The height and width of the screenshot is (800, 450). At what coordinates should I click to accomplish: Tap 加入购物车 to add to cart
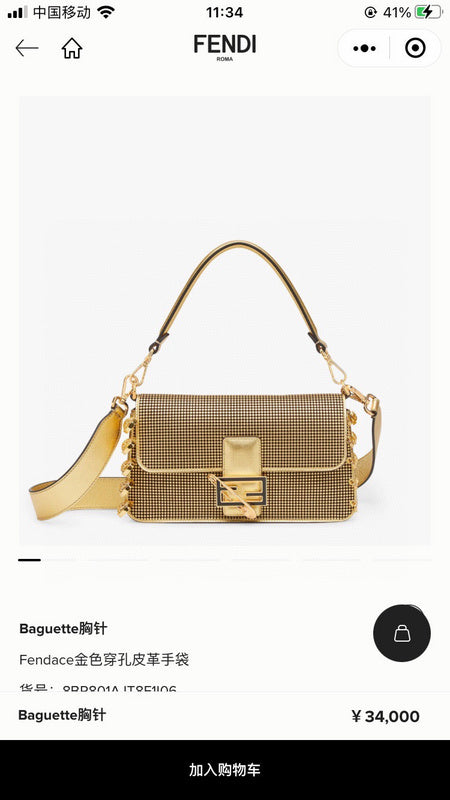coord(225,770)
